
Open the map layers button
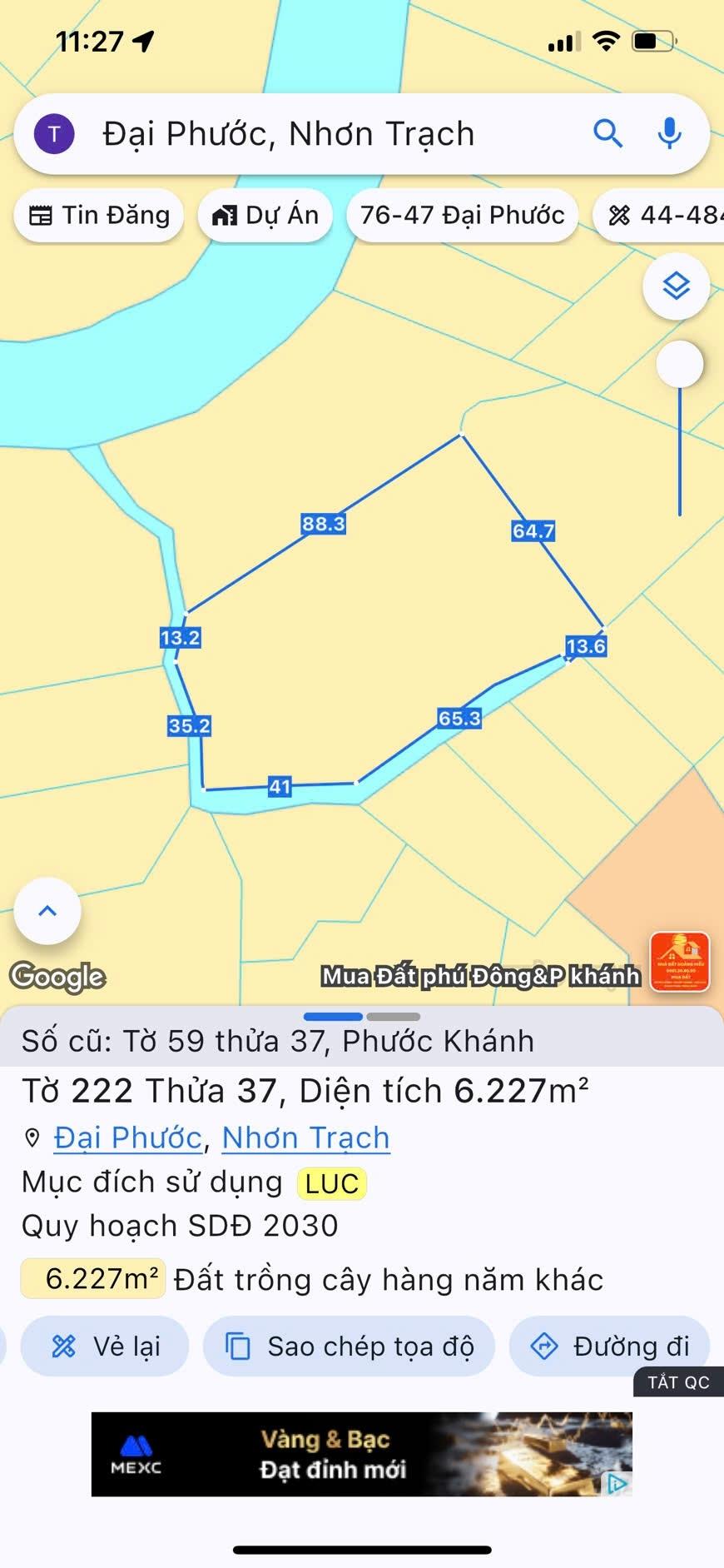(x=676, y=286)
